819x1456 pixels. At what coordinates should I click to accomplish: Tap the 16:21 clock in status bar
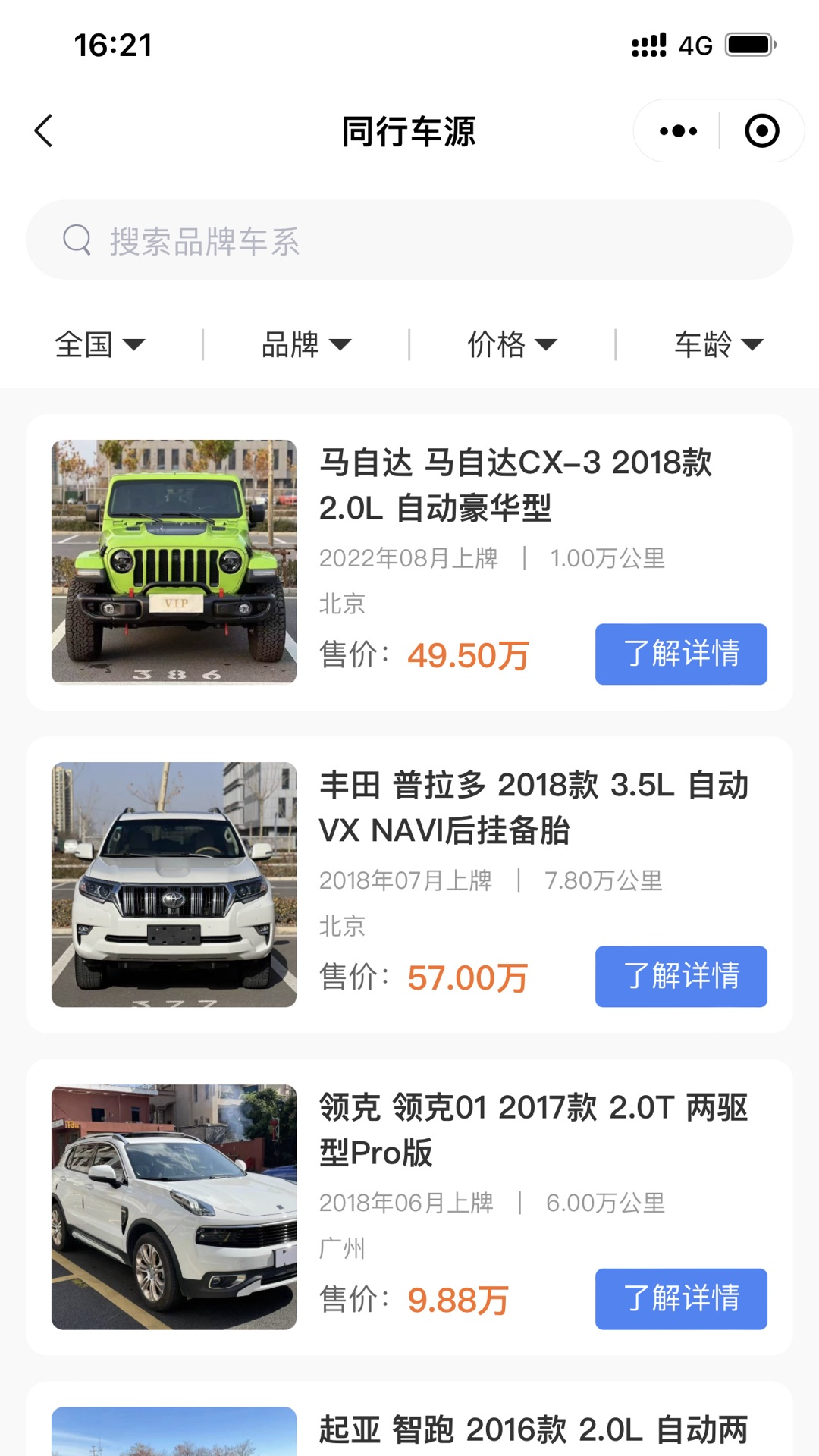click(112, 45)
